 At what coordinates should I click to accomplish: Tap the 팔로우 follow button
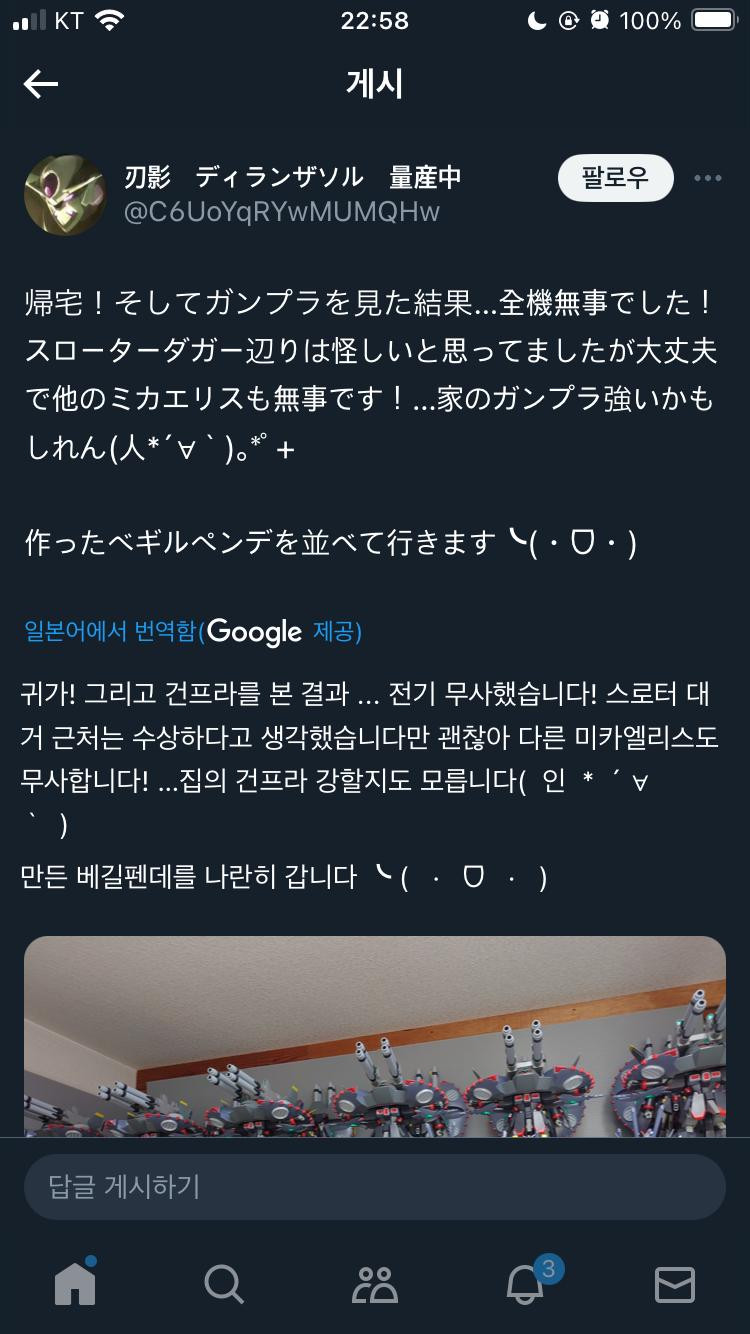pos(616,178)
